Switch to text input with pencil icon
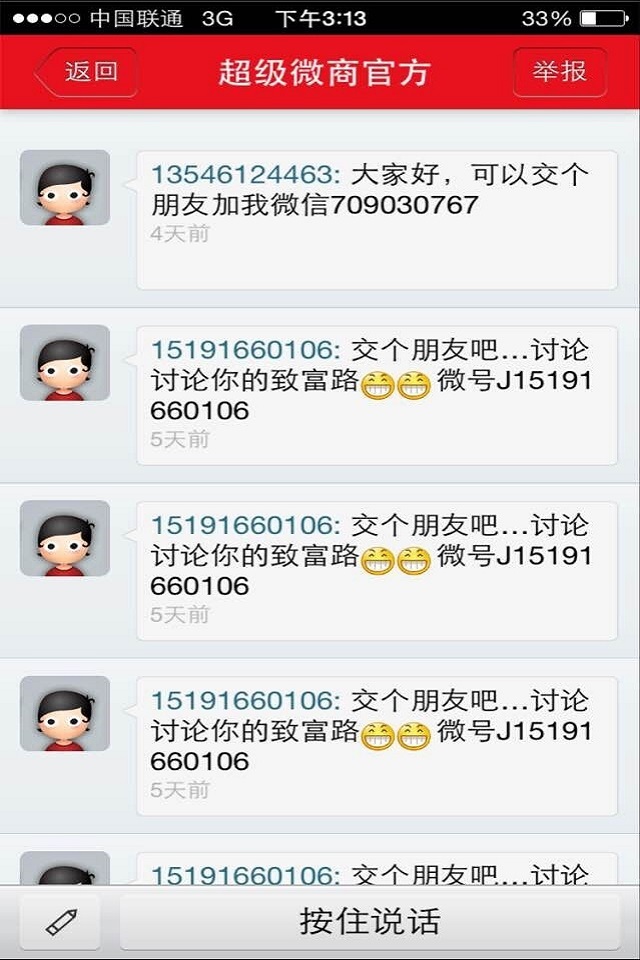This screenshot has height=960, width=640. [x=61, y=922]
